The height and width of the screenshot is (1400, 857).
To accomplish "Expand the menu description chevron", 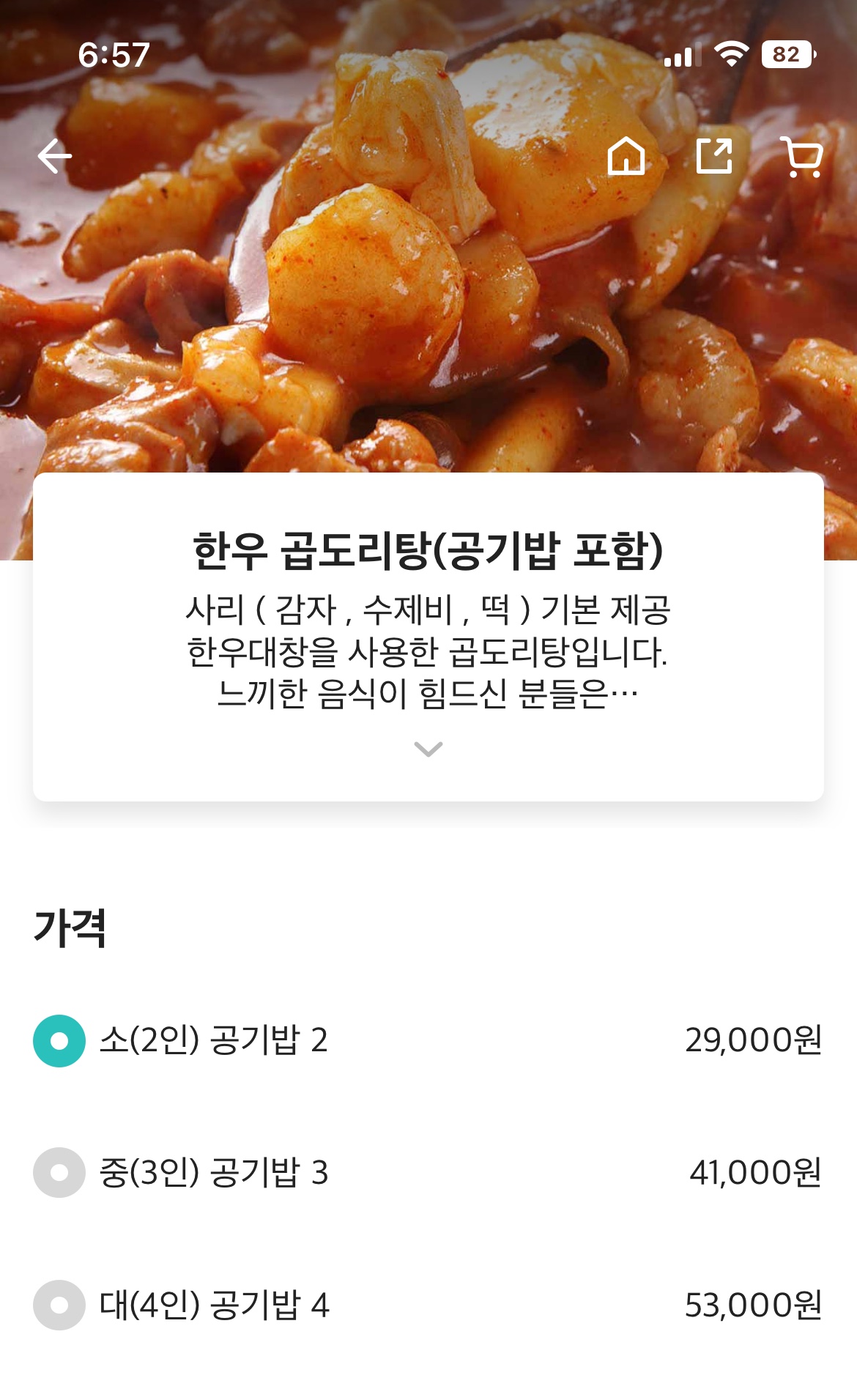I will tap(428, 749).
